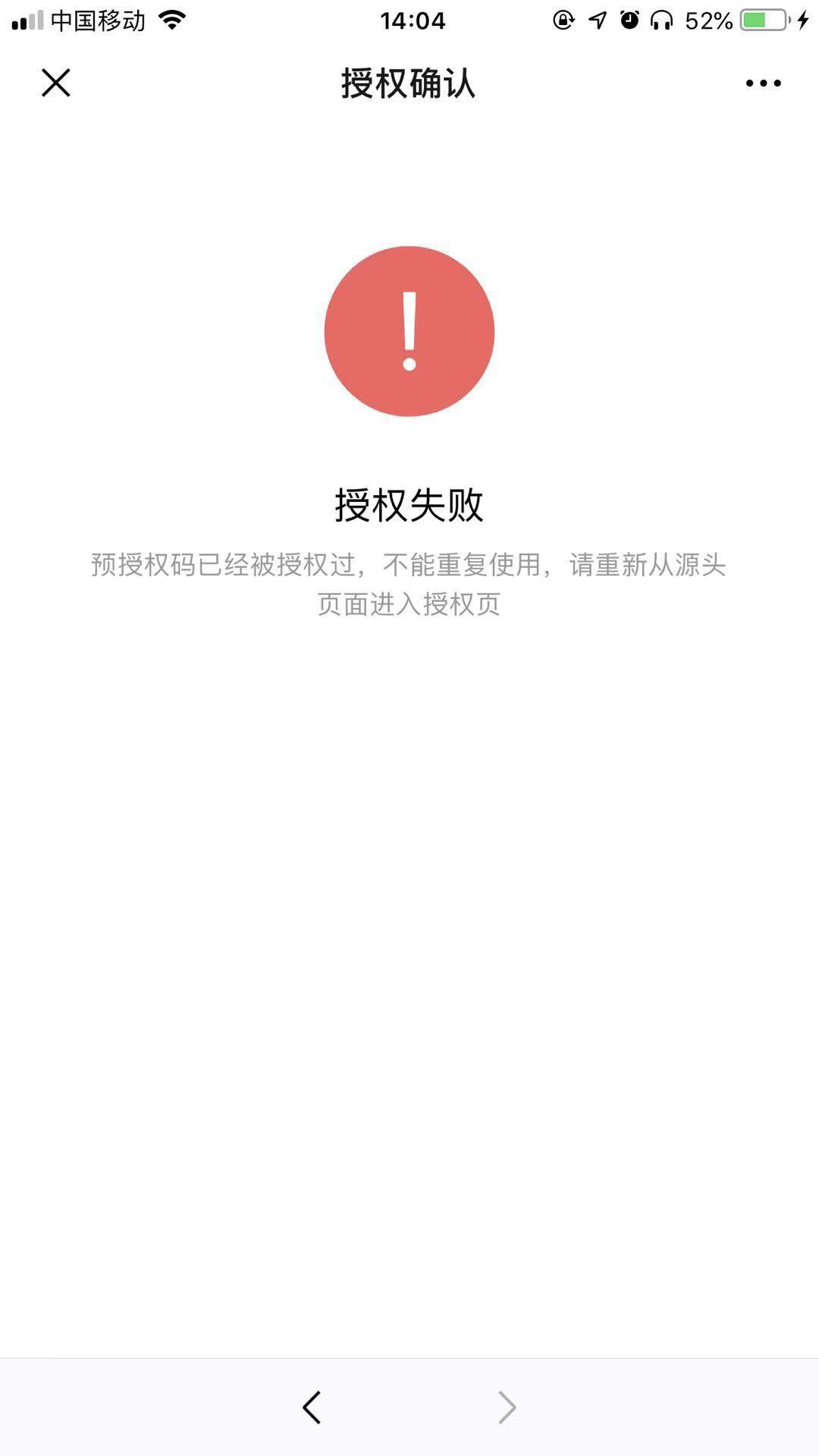Open the three-dot more options menu
Viewport: 819px width, 1456px height.
click(x=763, y=83)
